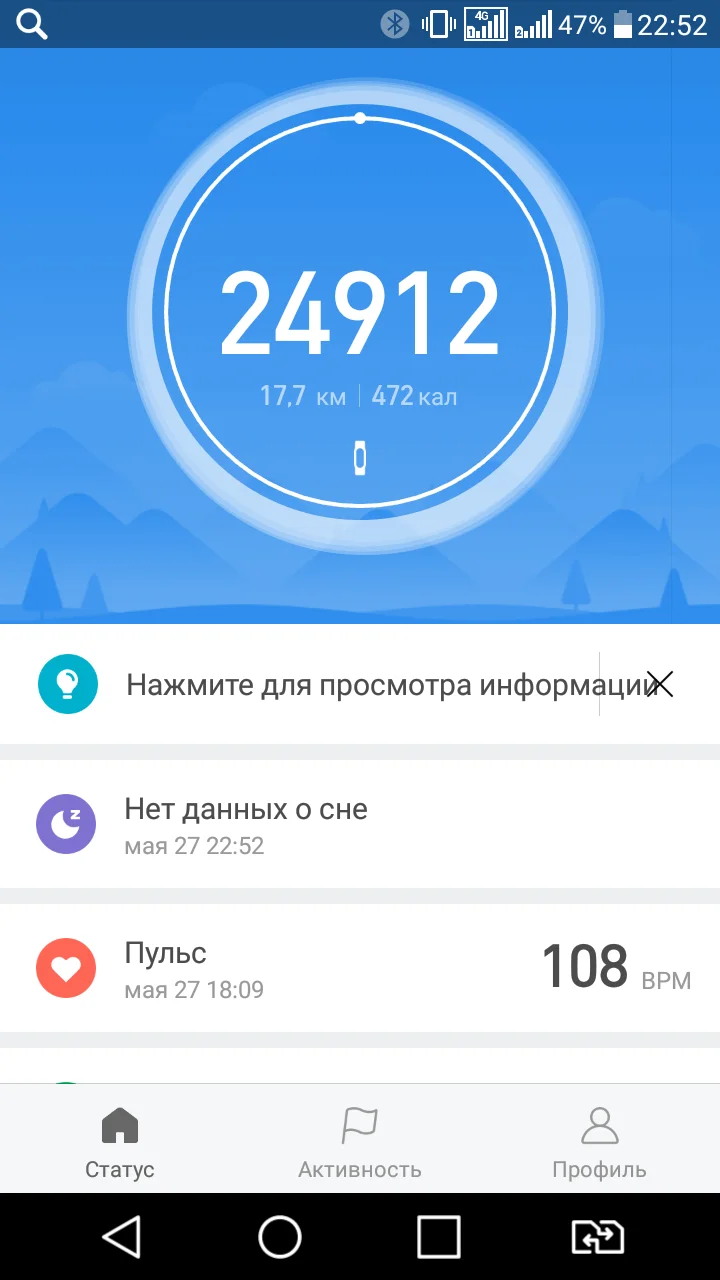Tap the Активность flag icon
Screen dimensions: 720x1280
(359, 1125)
